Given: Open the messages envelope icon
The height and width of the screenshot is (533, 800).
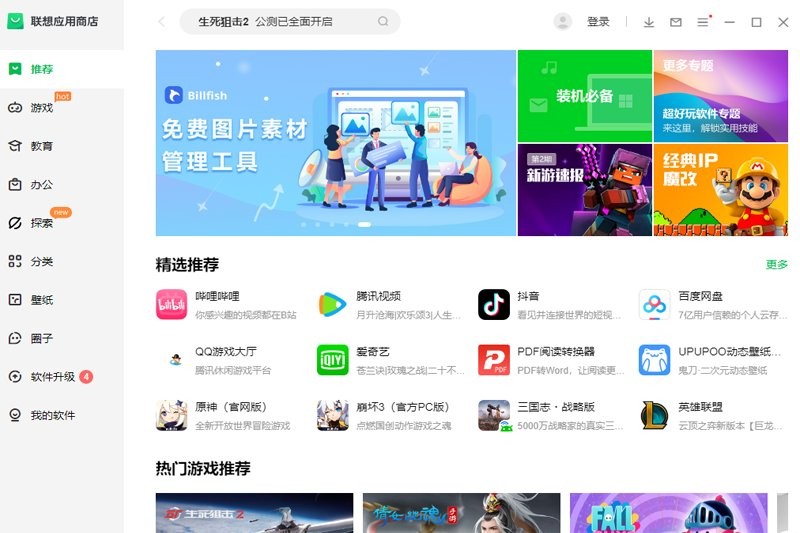Looking at the screenshot, I should tap(675, 21).
